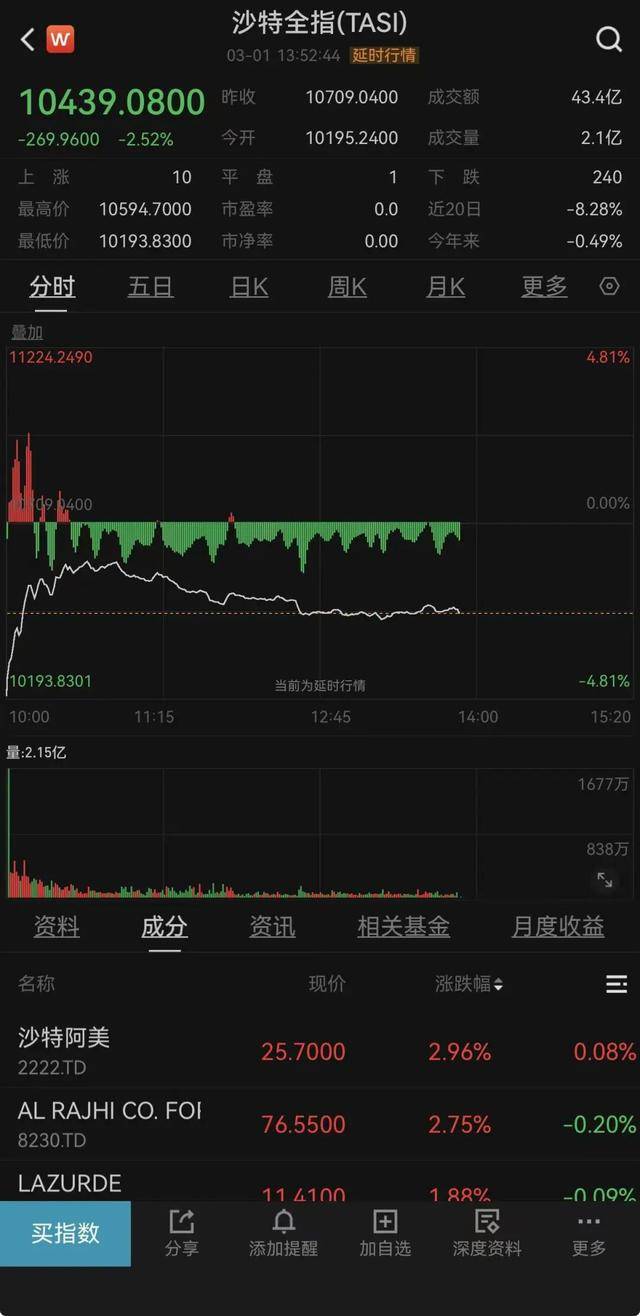Select the 月K chart tab
The image size is (640, 1316).
click(445, 287)
